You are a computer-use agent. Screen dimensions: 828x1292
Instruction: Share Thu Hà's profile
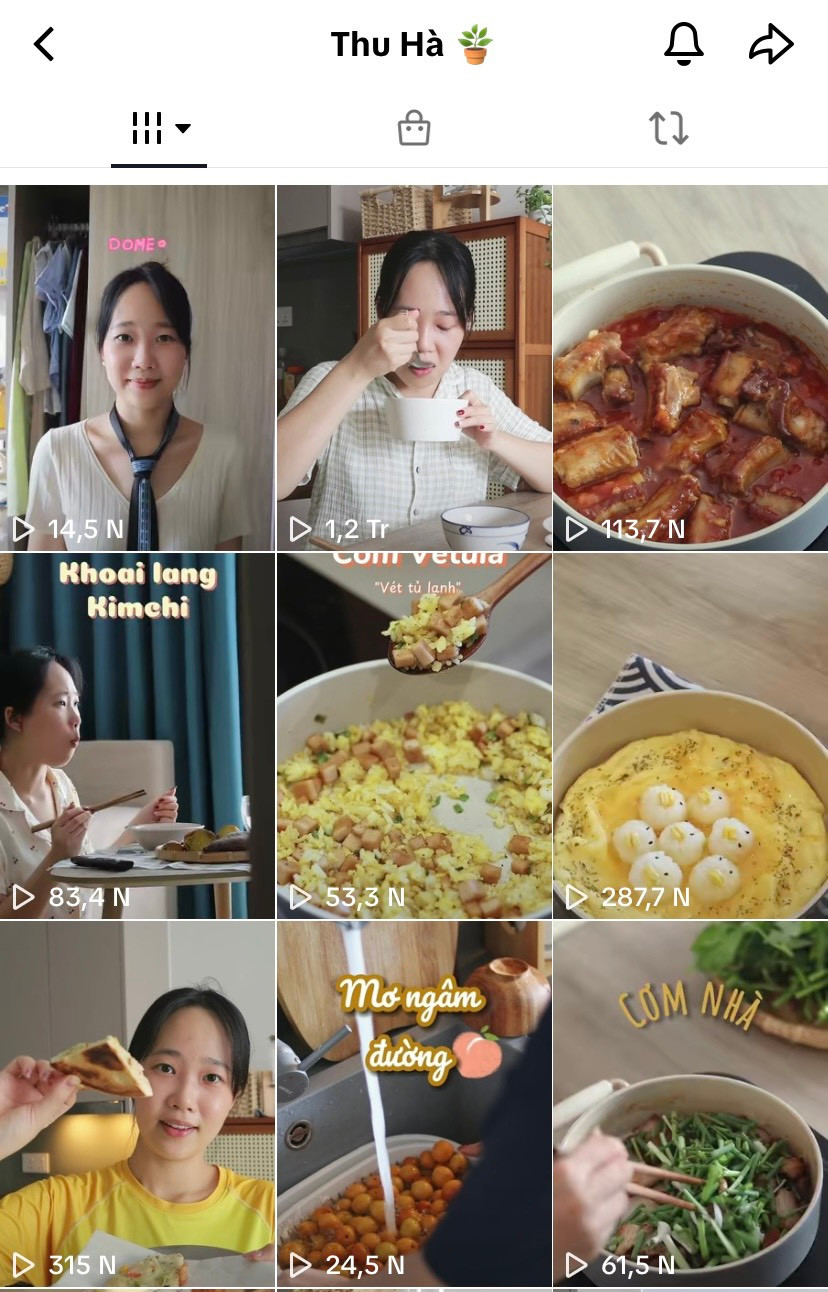[x=771, y=44]
